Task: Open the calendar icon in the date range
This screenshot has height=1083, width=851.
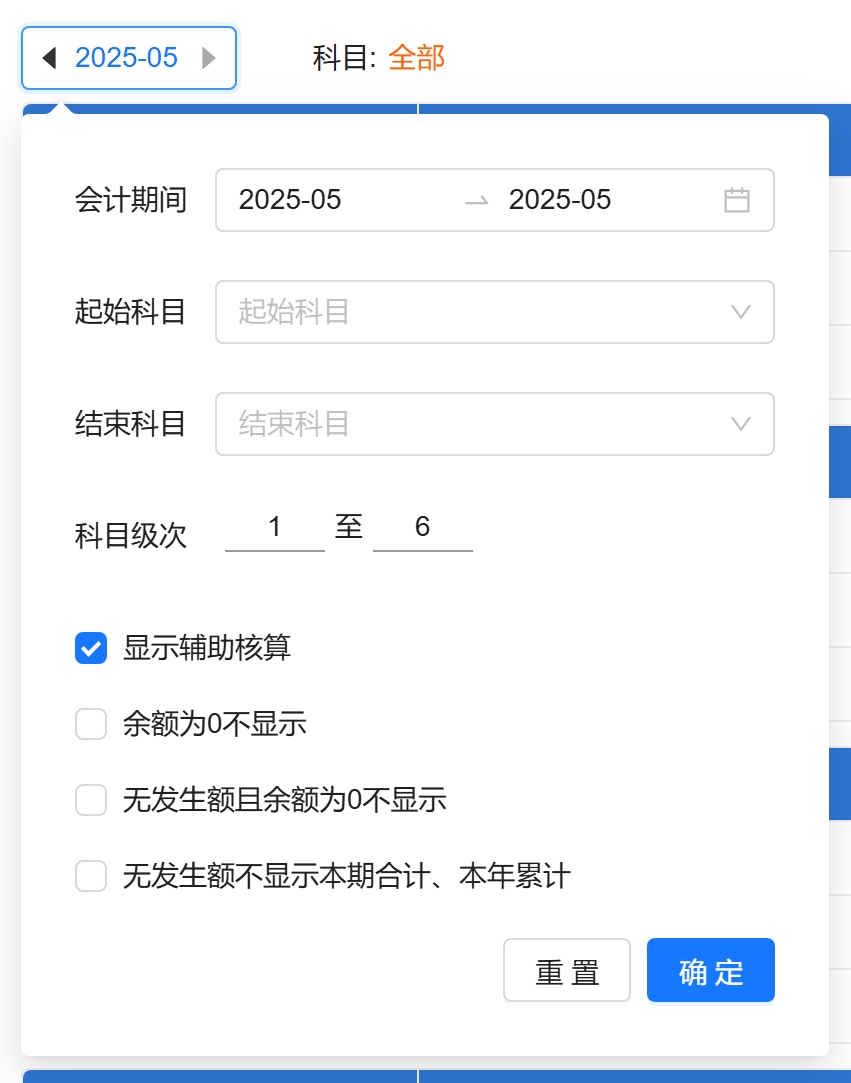Action: [736, 200]
